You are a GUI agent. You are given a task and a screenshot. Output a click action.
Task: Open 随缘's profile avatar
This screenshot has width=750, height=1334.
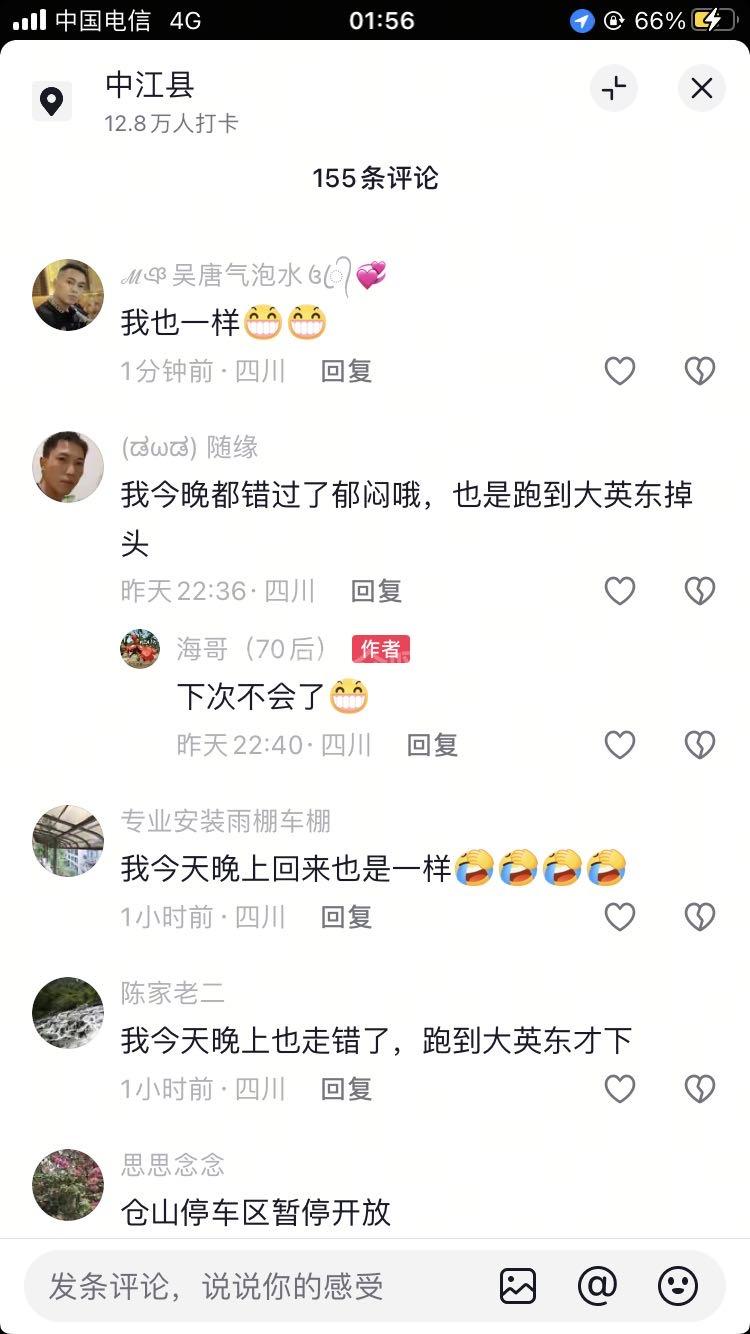click(x=68, y=467)
